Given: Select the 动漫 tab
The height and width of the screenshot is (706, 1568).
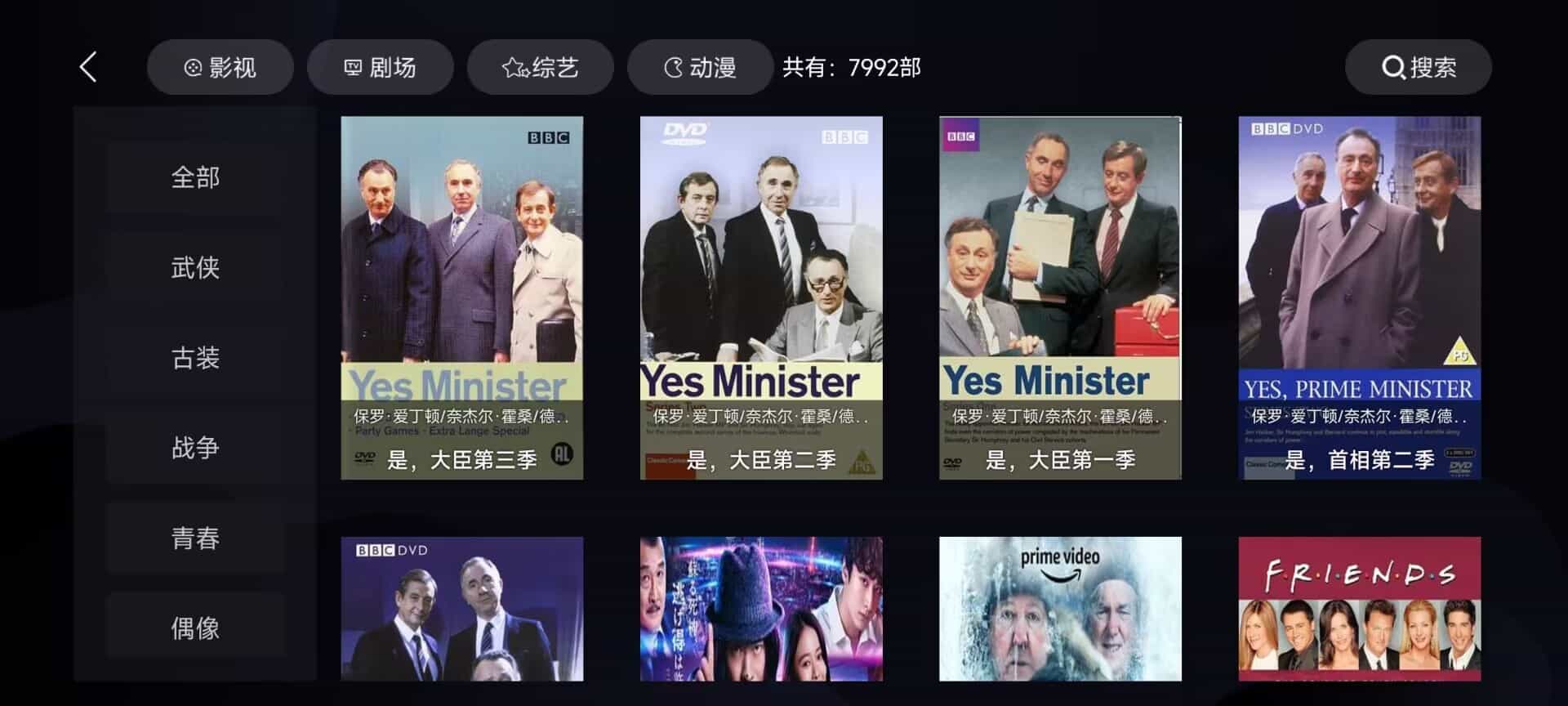Looking at the screenshot, I should pyautogui.click(x=700, y=67).
